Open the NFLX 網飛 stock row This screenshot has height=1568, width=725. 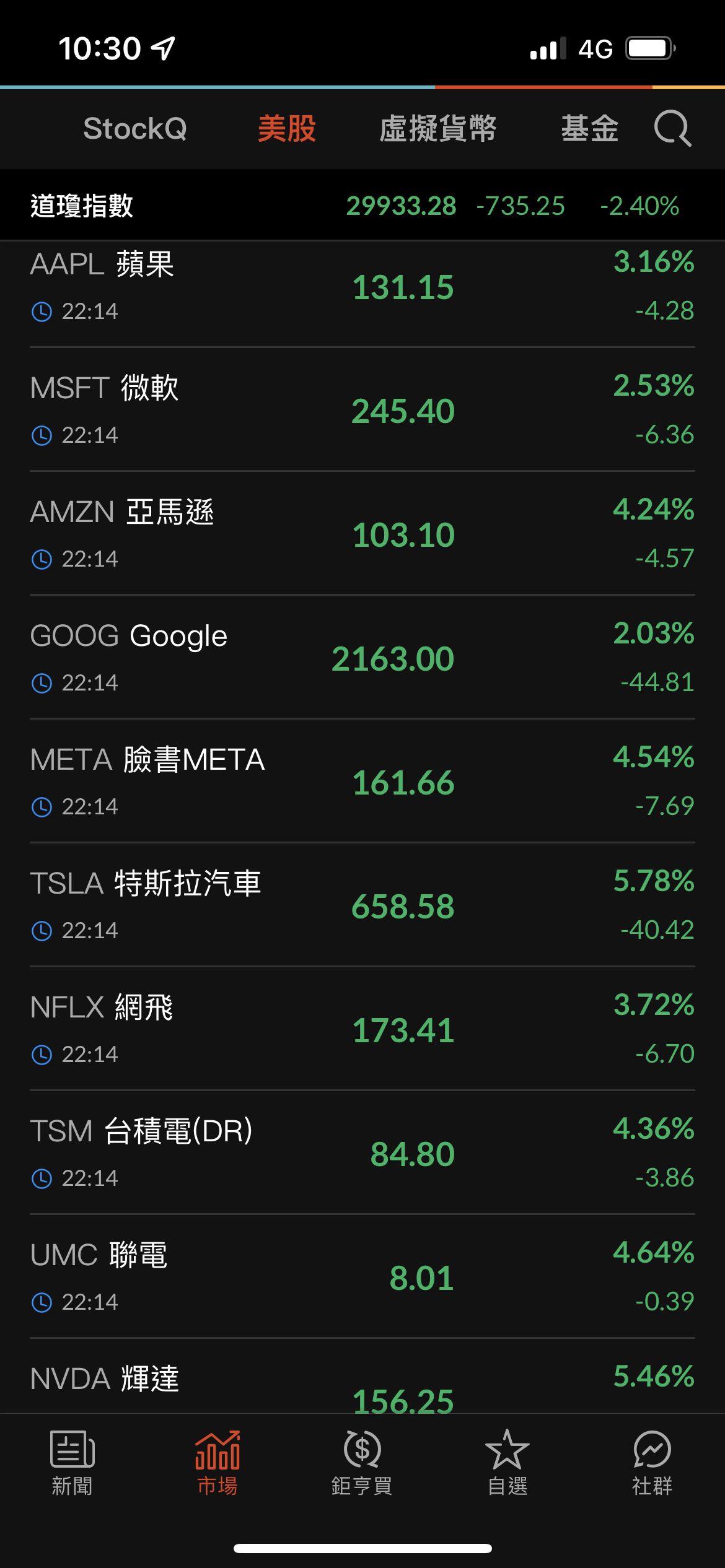point(362,1029)
